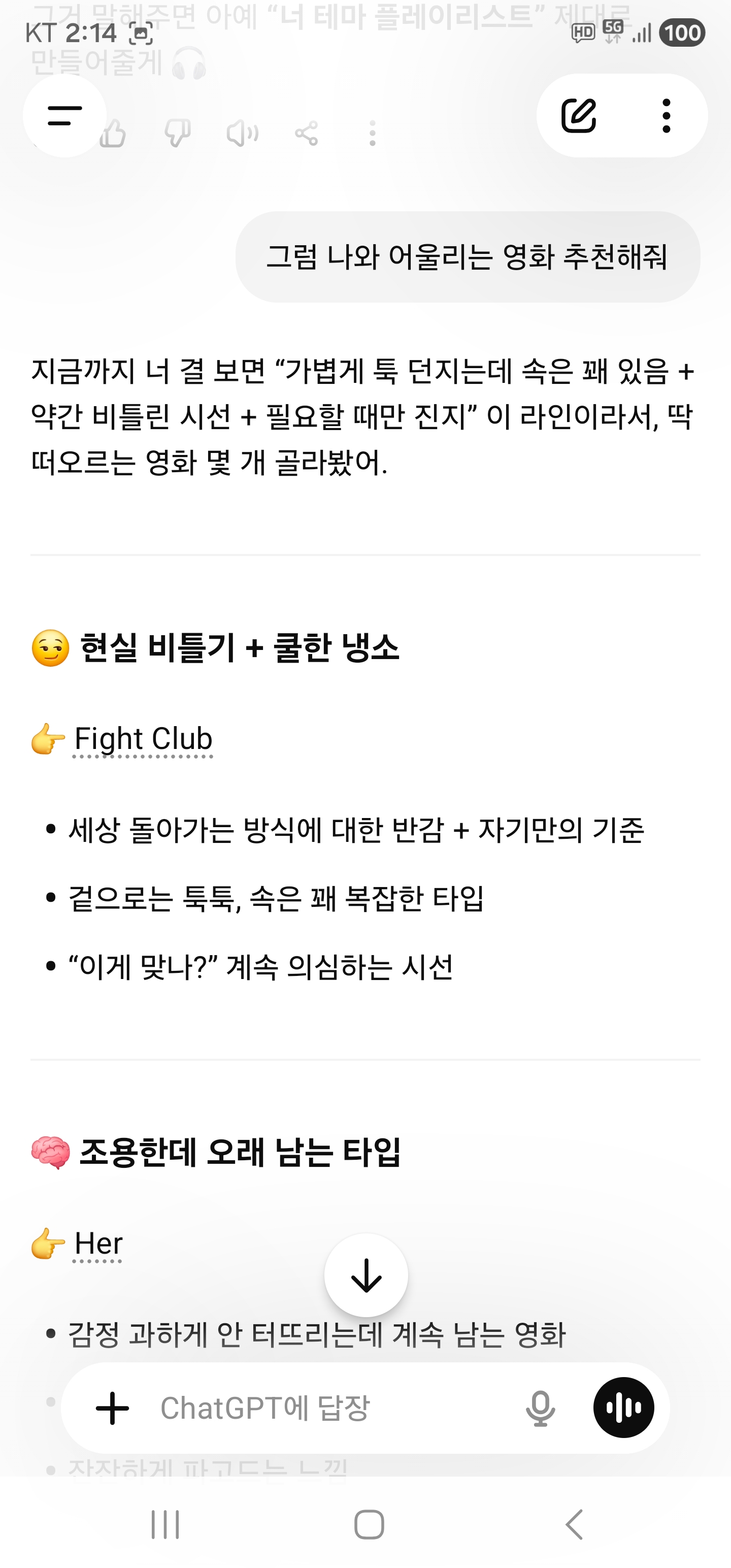This screenshot has width=731, height=1568.
Task: Open the top-right overflow menu
Action: (x=667, y=115)
